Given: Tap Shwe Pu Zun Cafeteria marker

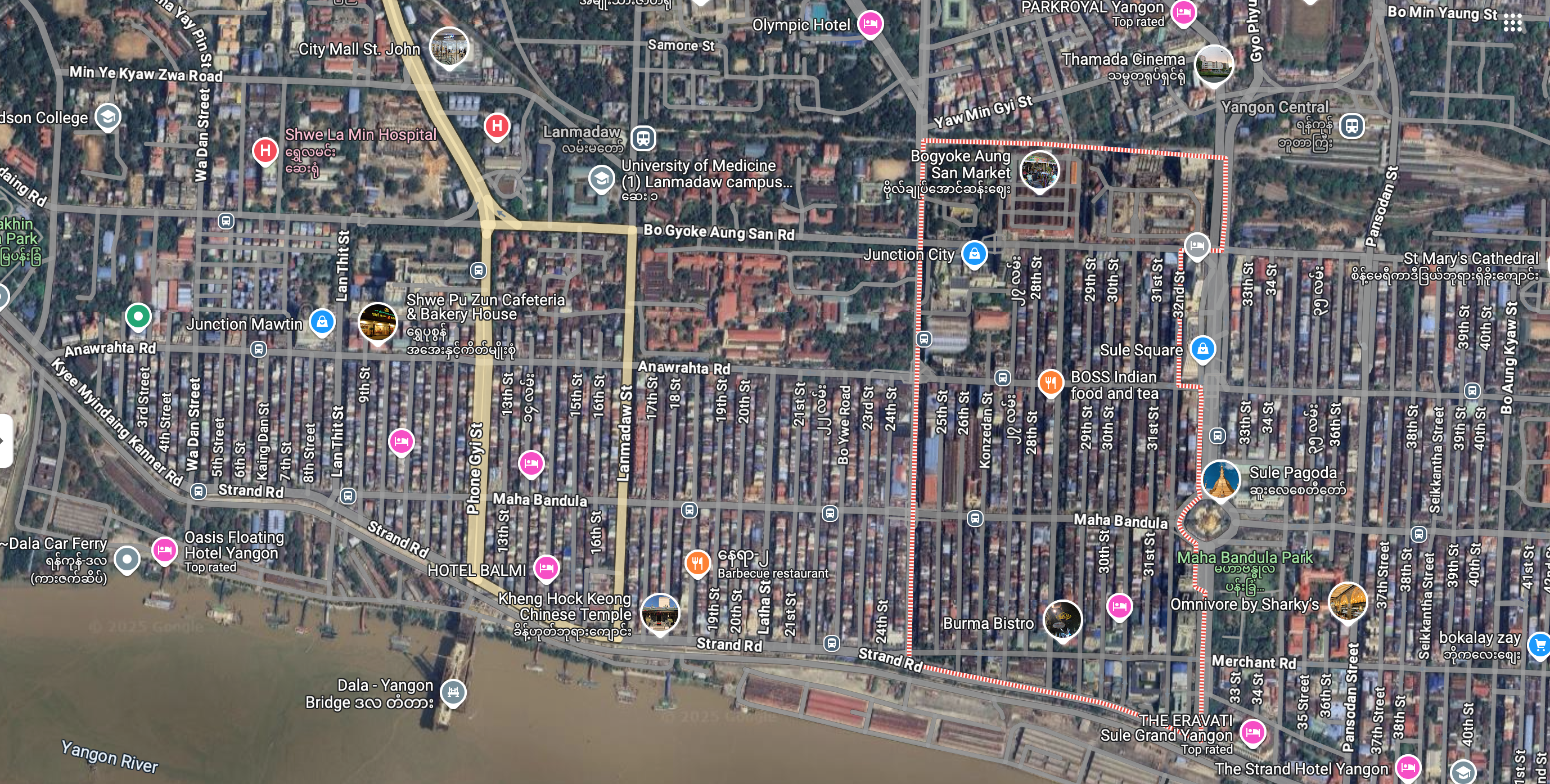Looking at the screenshot, I should pos(377,321).
